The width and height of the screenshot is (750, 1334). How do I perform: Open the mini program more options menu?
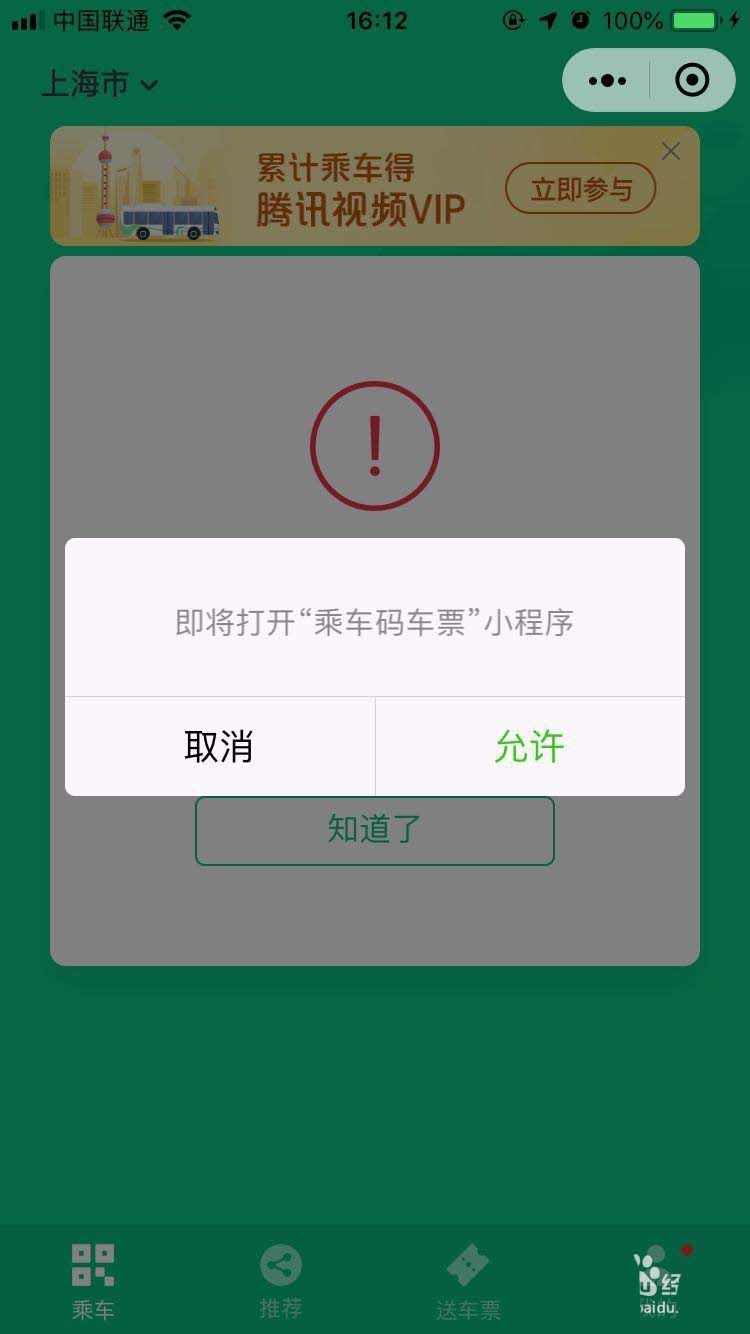[x=607, y=80]
